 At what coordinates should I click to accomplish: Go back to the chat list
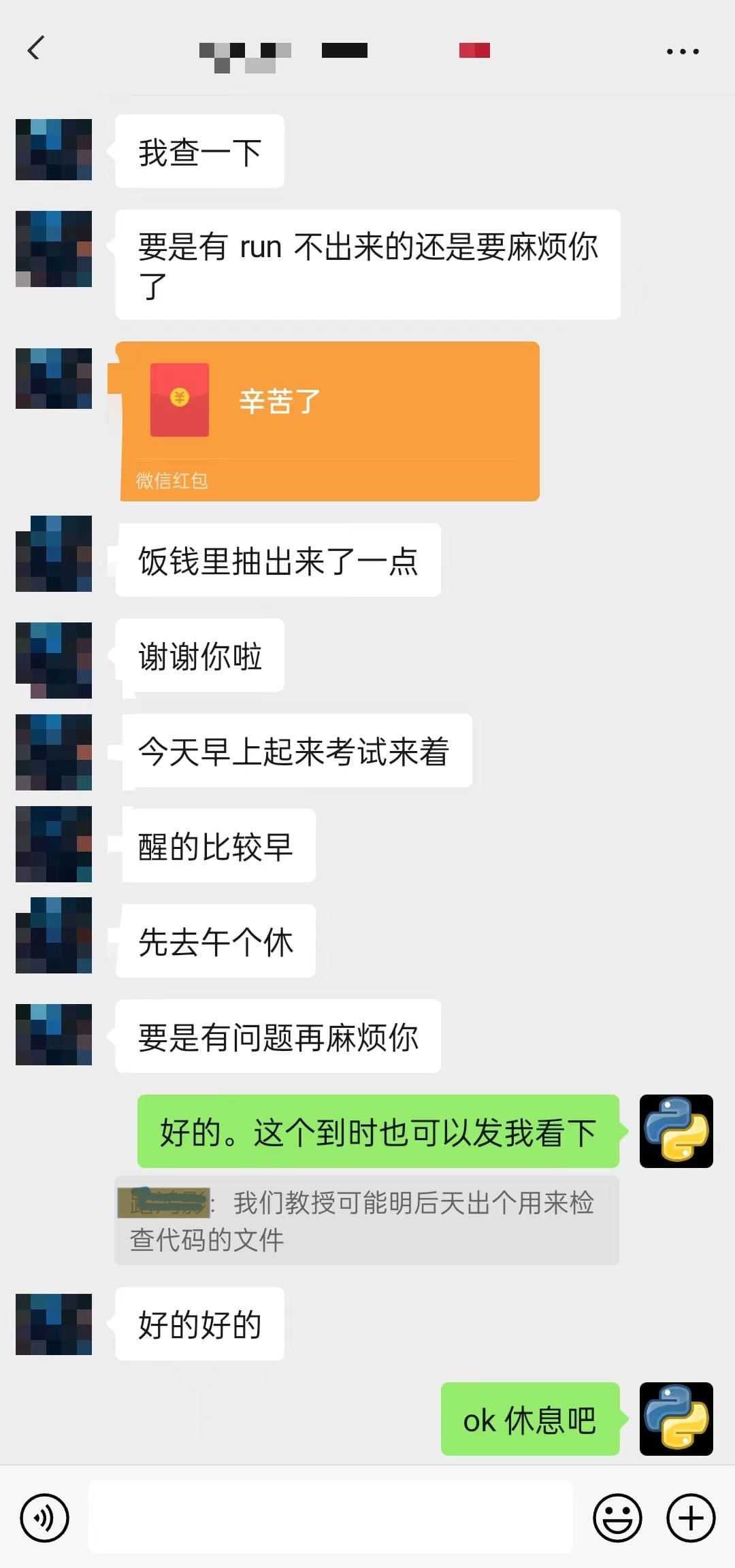click(x=35, y=48)
